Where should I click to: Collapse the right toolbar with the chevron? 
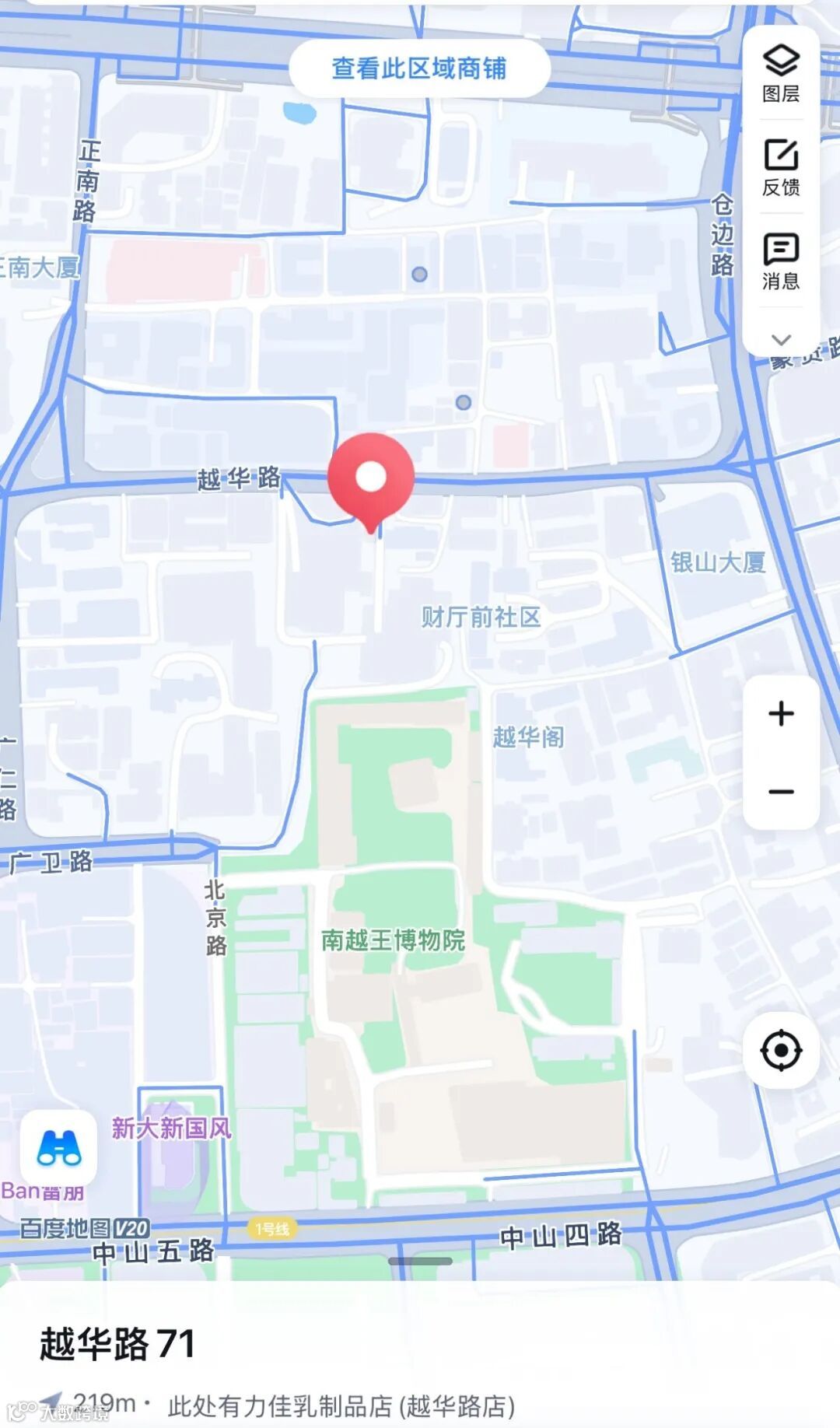[780, 340]
